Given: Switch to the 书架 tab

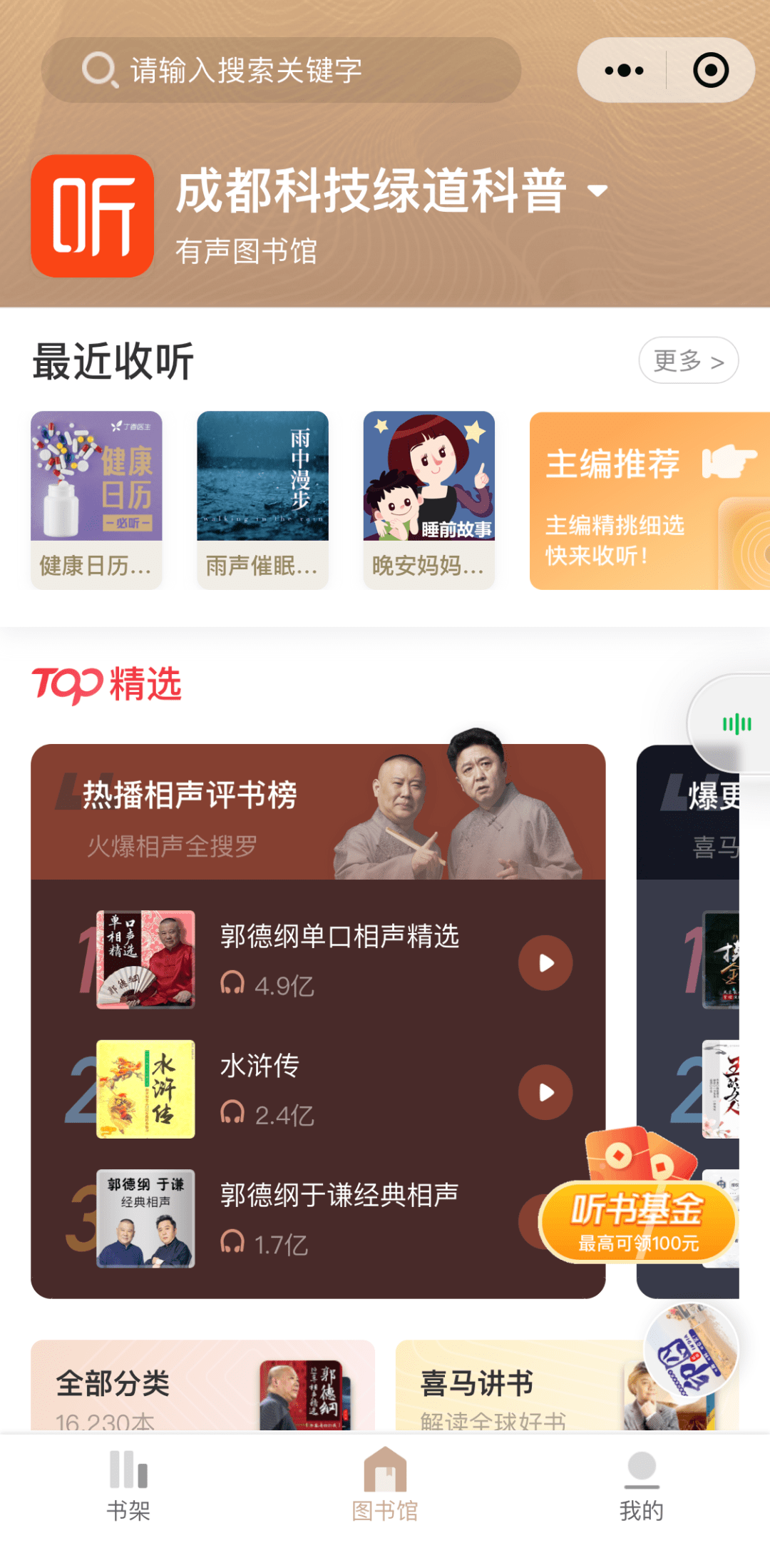Looking at the screenshot, I should click(x=128, y=1485).
